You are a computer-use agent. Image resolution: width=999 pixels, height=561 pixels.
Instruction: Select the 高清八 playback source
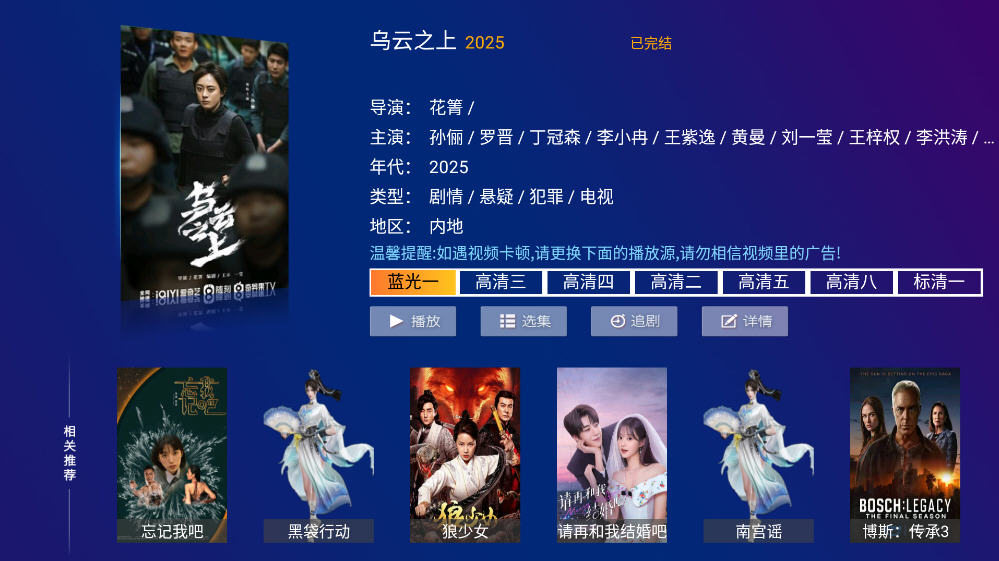[x=850, y=282]
